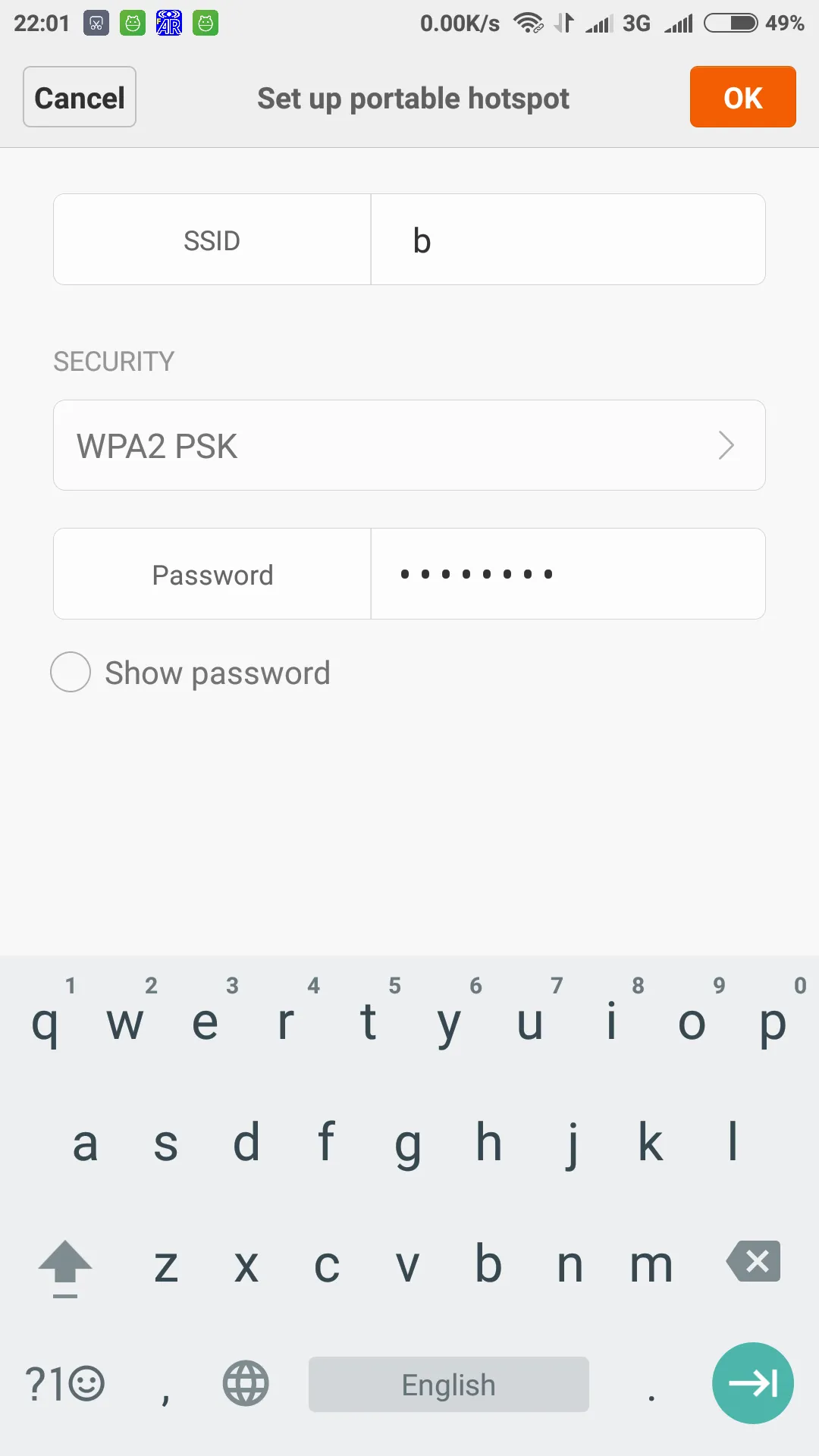Edit the SSID name field
The height and width of the screenshot is (1456, 819).
pos(567,240)
